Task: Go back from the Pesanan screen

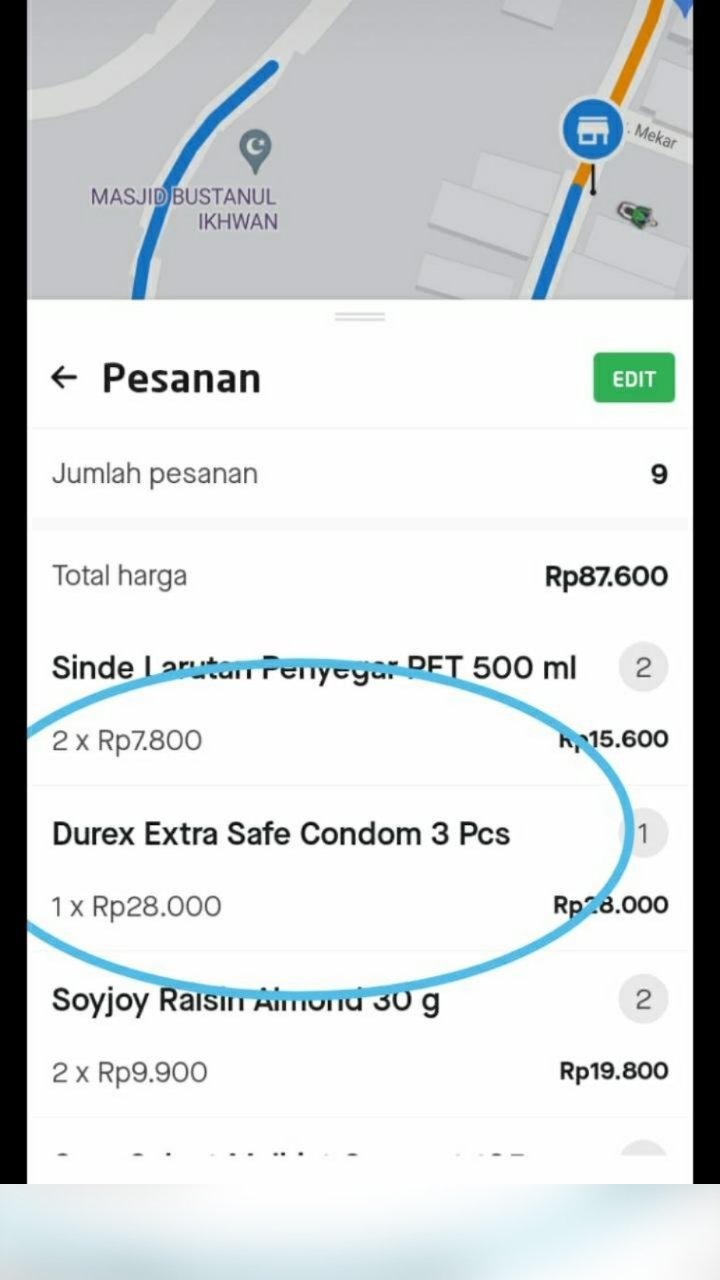Action: click(64, 378)
